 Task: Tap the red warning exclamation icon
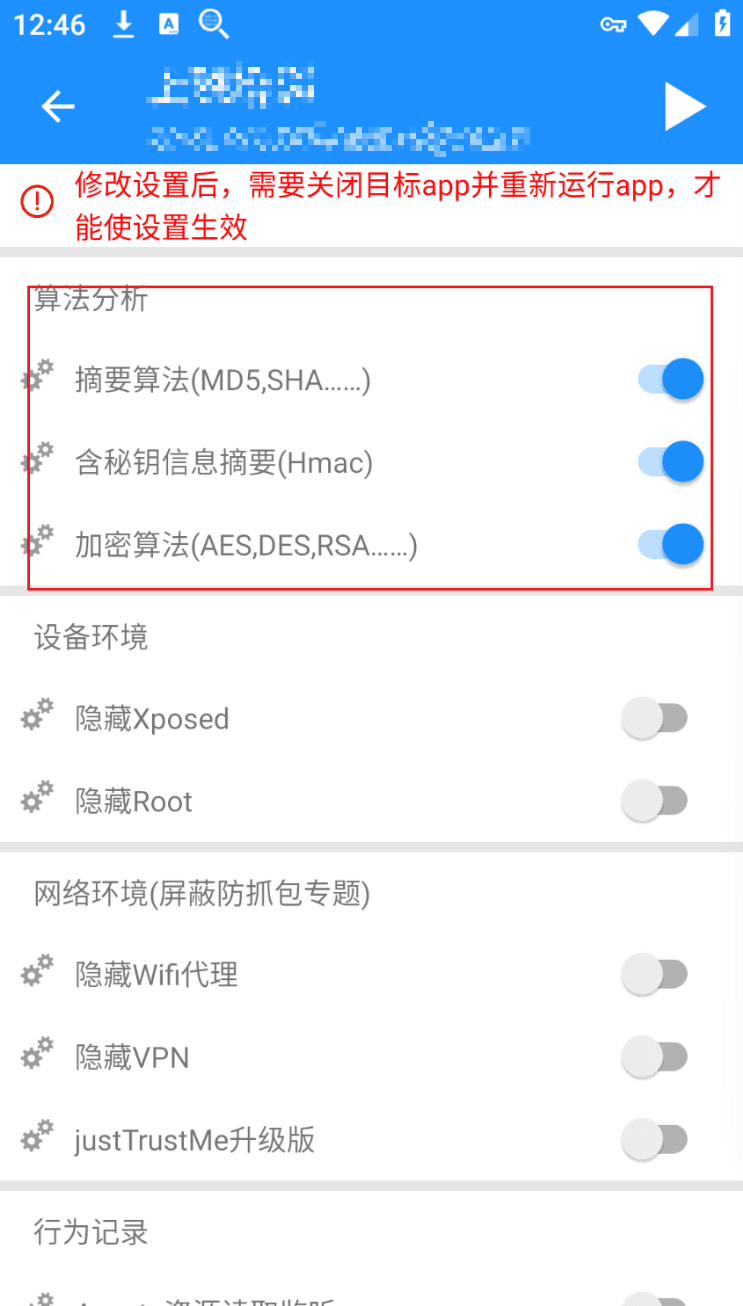point(36,201)
